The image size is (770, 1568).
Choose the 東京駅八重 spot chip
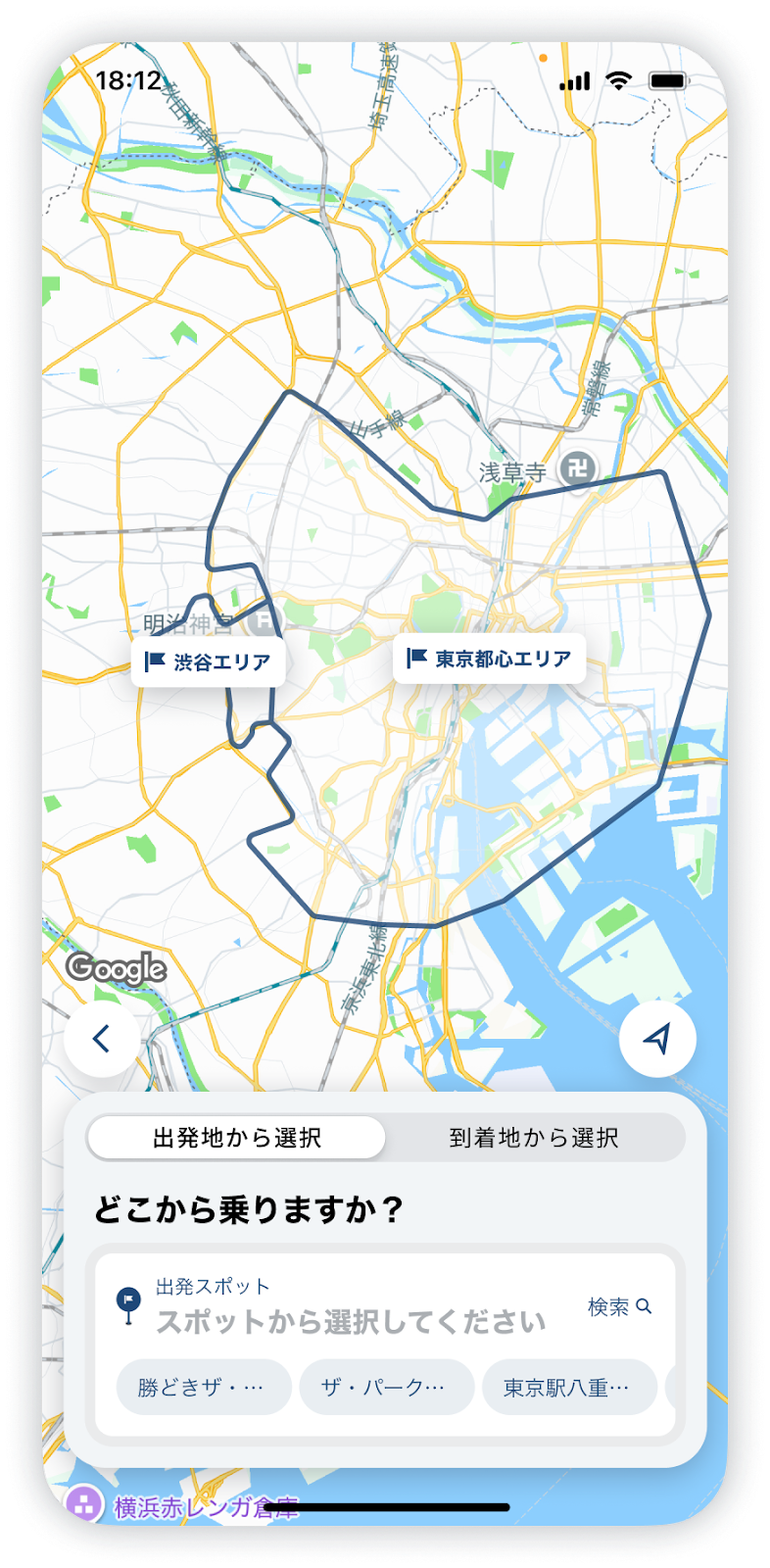coord(568,1387)
